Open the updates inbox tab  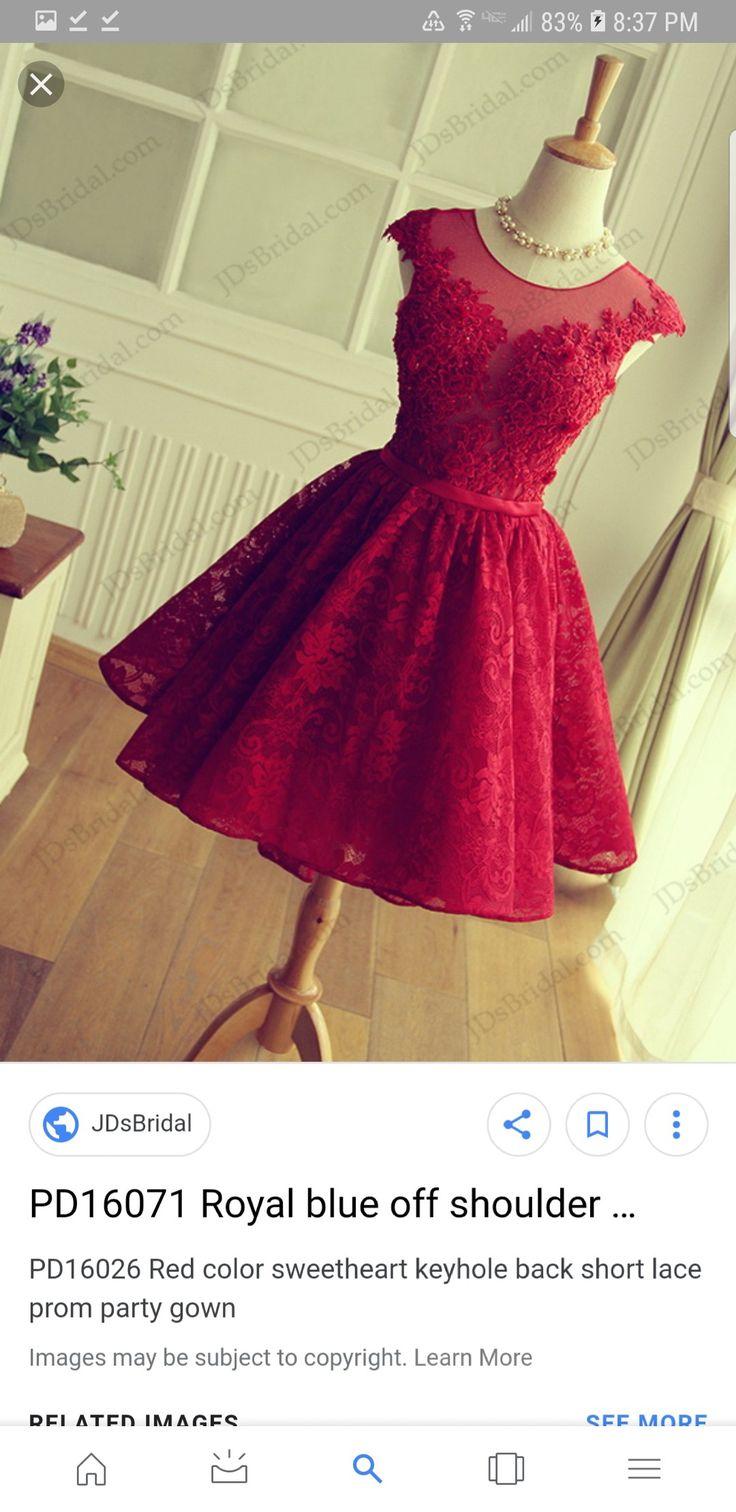[x=229, y=1468]
